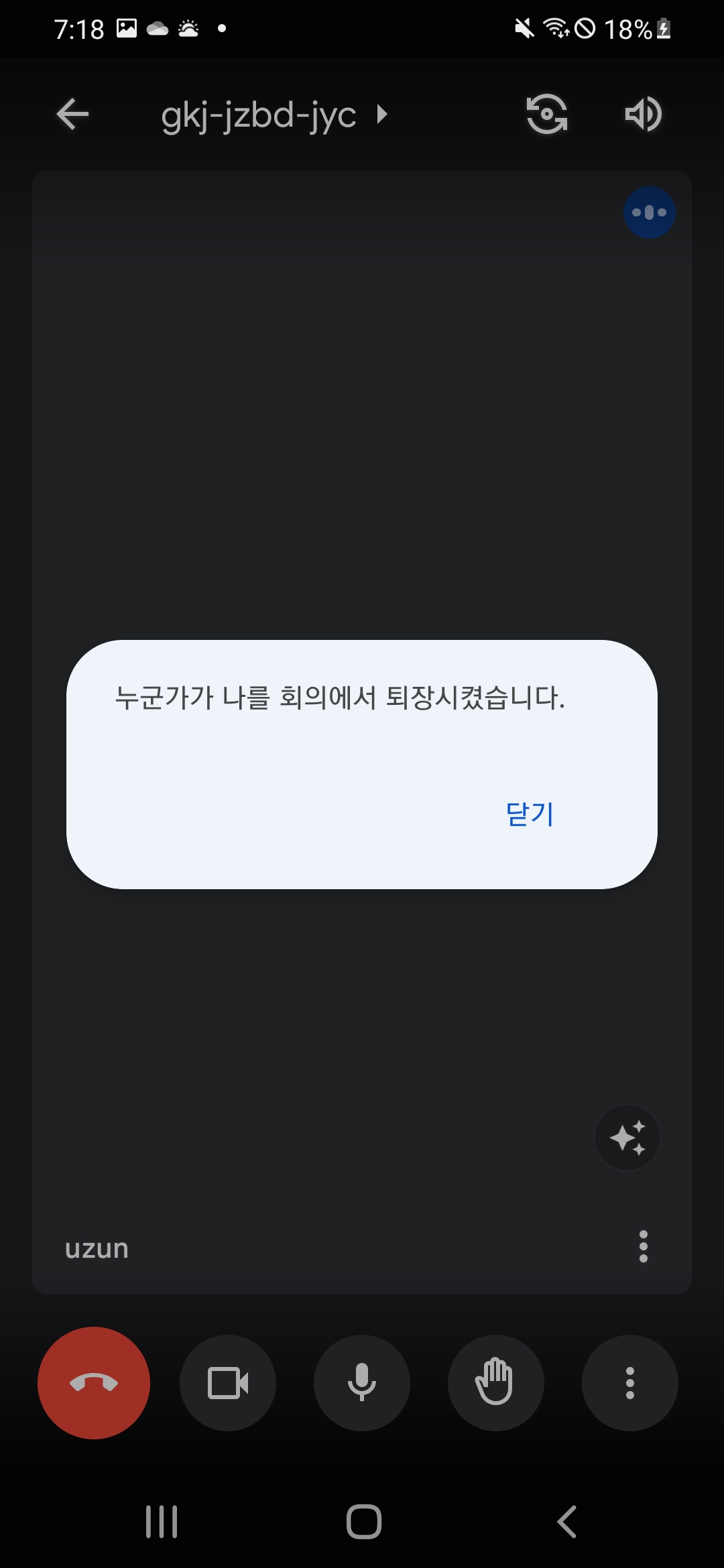
Task: Toggle the camera on or off
Action: pos(228,1383)
